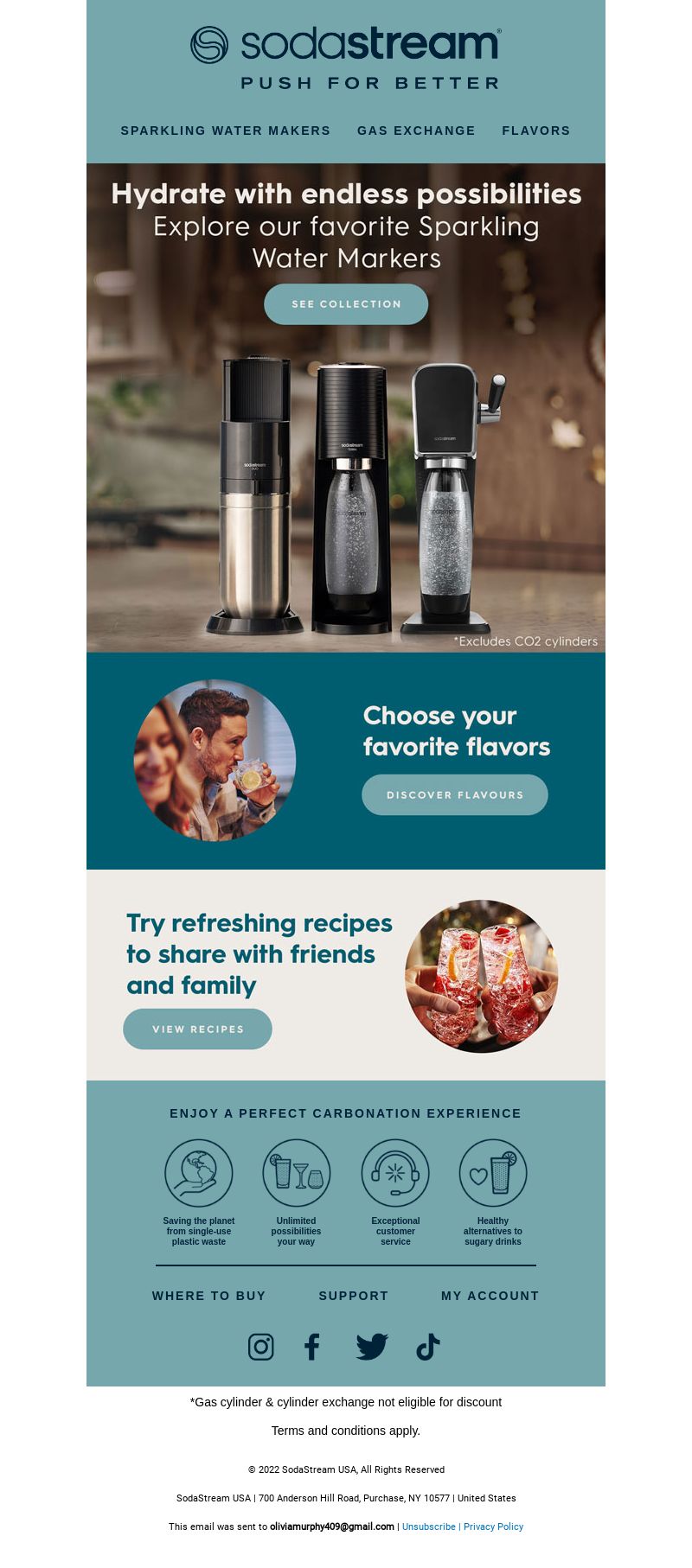Open SodaStream's Twitter page
The height and width of the screenshot is (1568, 692).
point(372,1347)
